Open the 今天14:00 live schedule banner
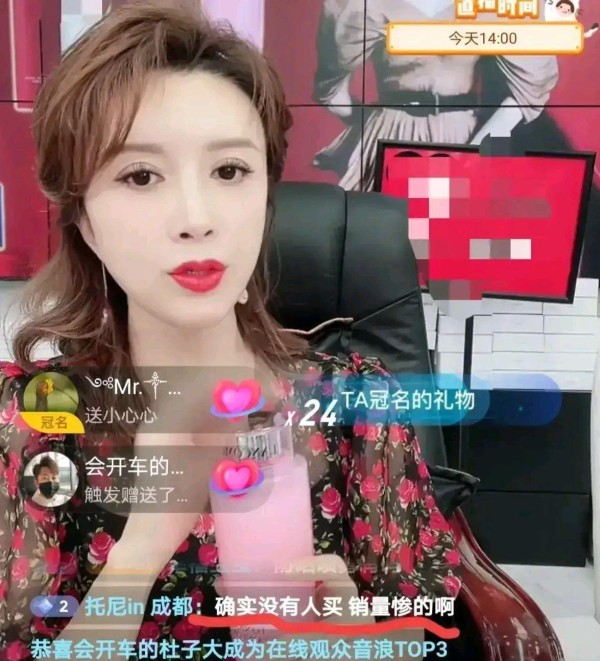600x661 pixels. pos(484,38)
